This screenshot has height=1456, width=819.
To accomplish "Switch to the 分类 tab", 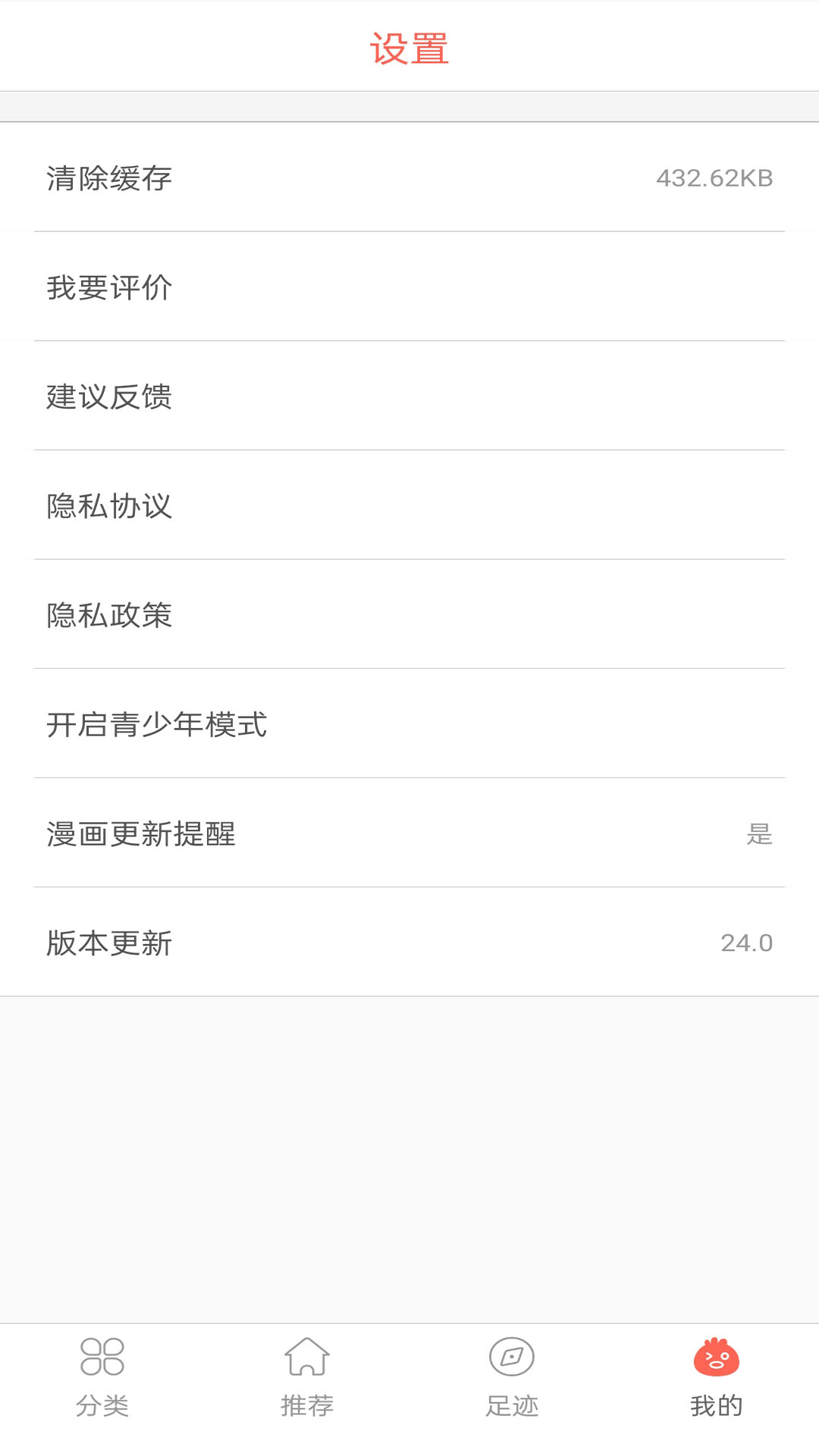I will click(102, 1377).
